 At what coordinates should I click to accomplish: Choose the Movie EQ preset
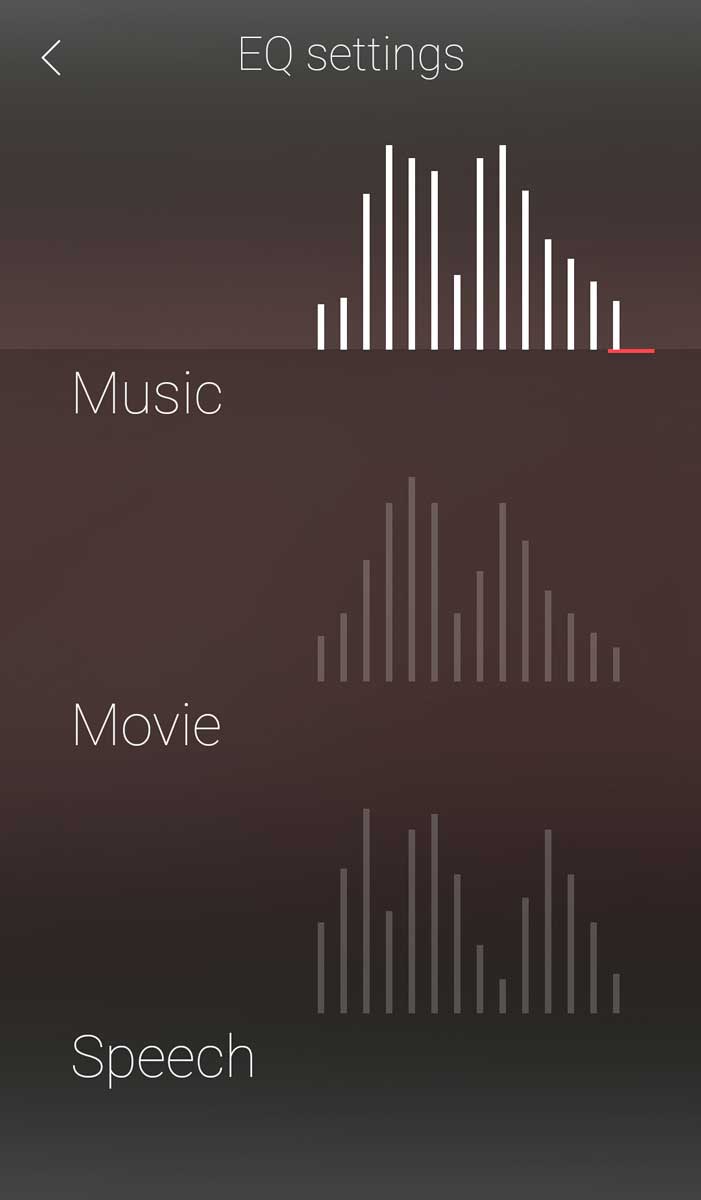click(x=147, y=725)
